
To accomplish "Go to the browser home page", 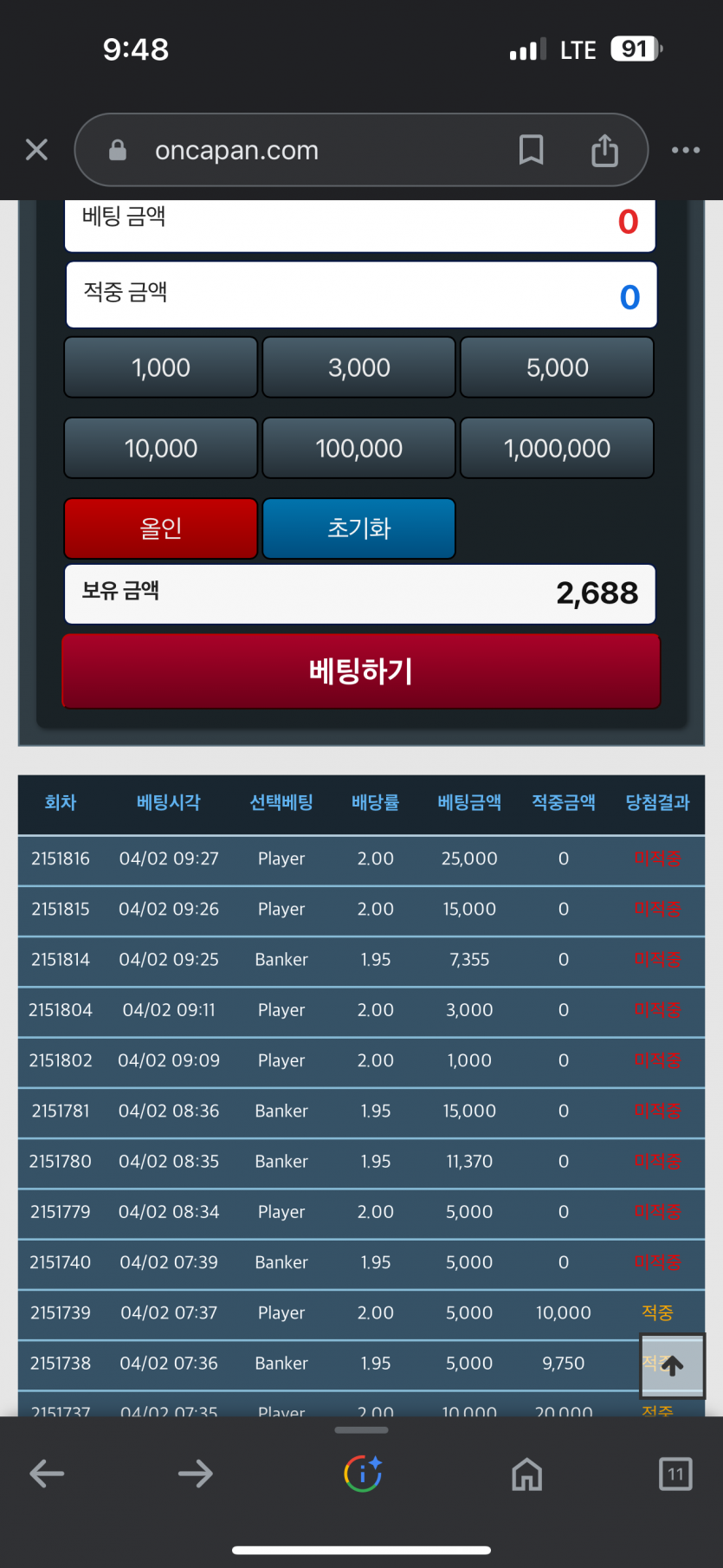I will click(x=526, y=1474).
